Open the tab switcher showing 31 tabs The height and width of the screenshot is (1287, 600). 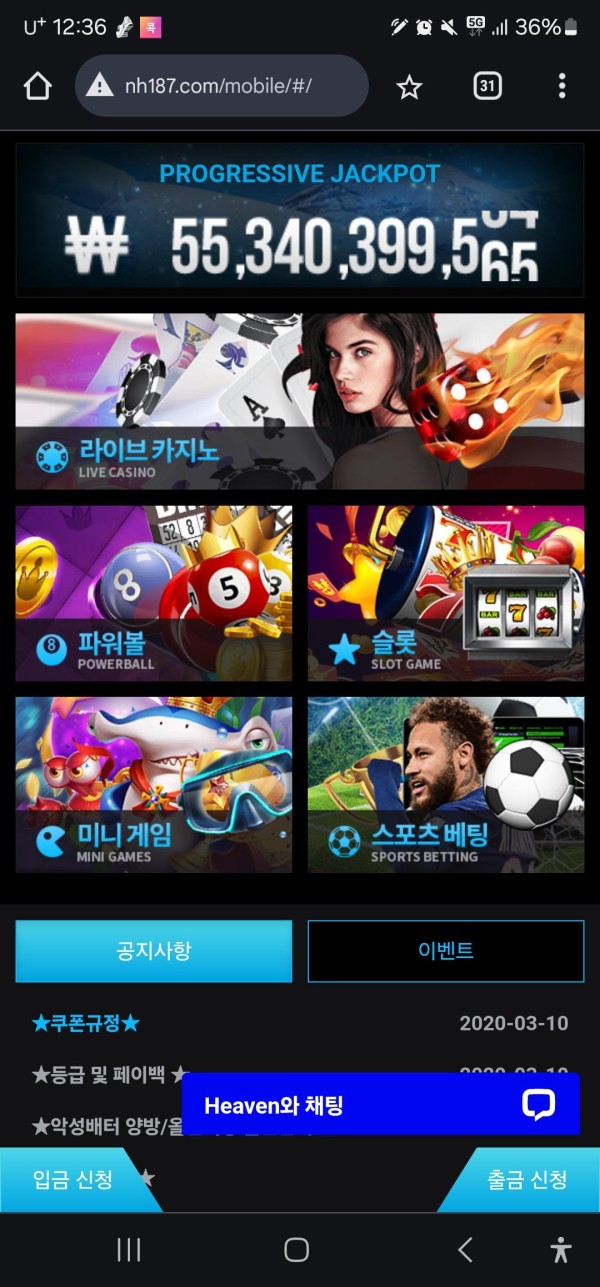click(487, 86)
